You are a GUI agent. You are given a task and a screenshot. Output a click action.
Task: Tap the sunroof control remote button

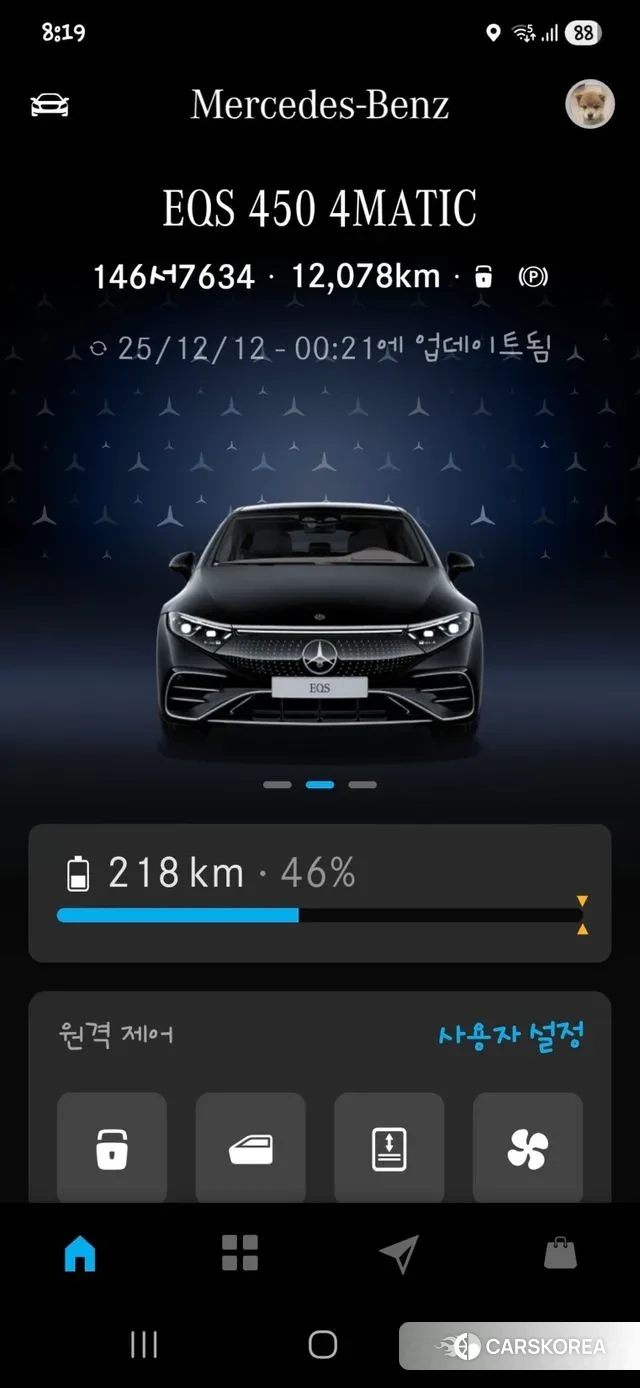point(389,1147)
